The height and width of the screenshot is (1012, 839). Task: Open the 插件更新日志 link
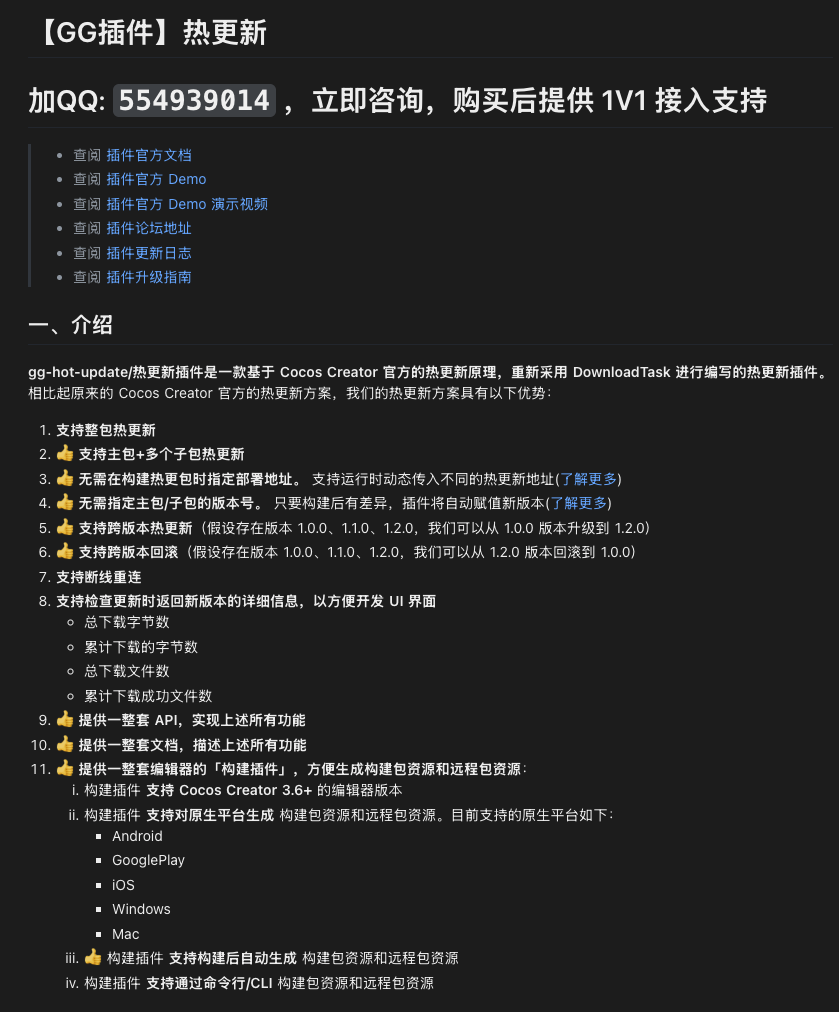click(x=149, y=253)
